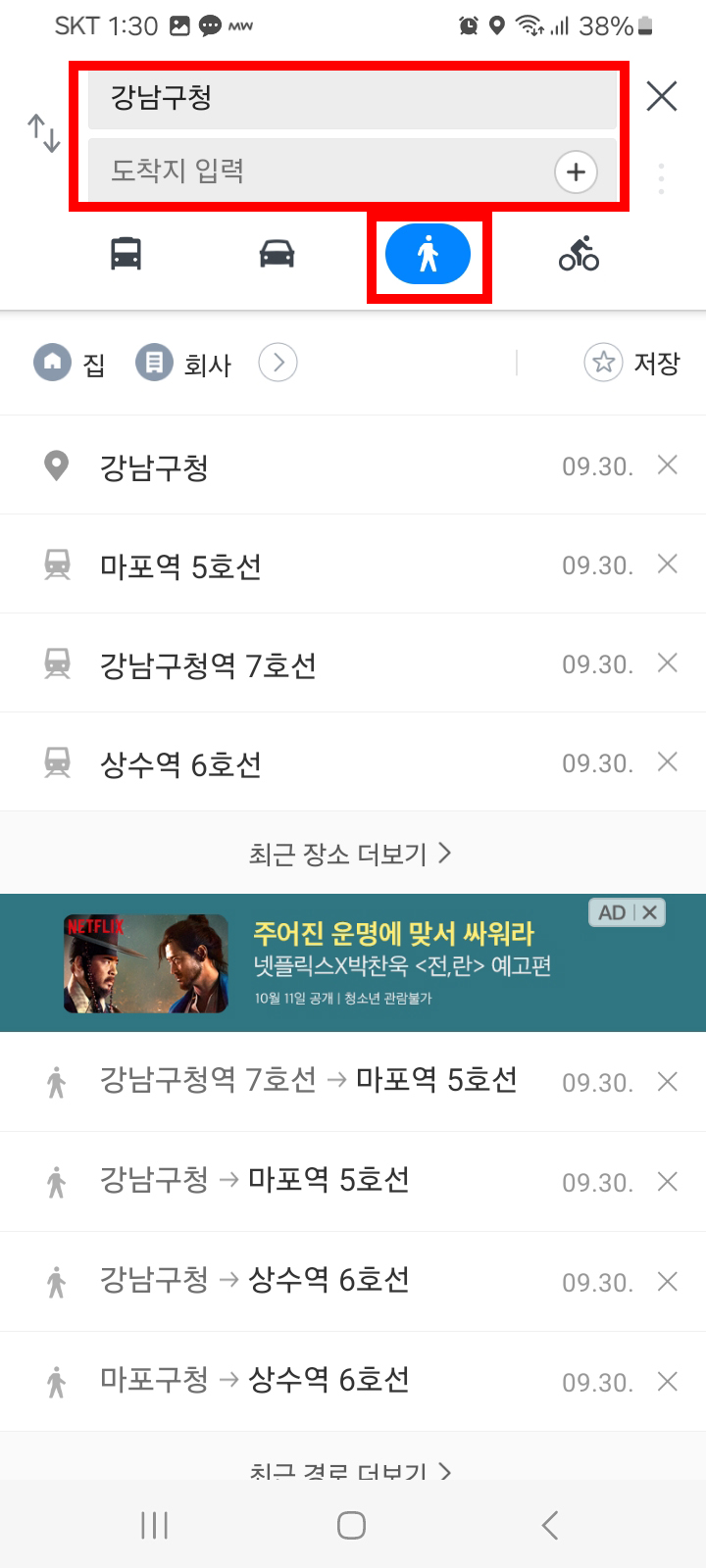Select the bicycle route icon
This screenshot has height=1568, width=706.
click(x=579, y=253)
